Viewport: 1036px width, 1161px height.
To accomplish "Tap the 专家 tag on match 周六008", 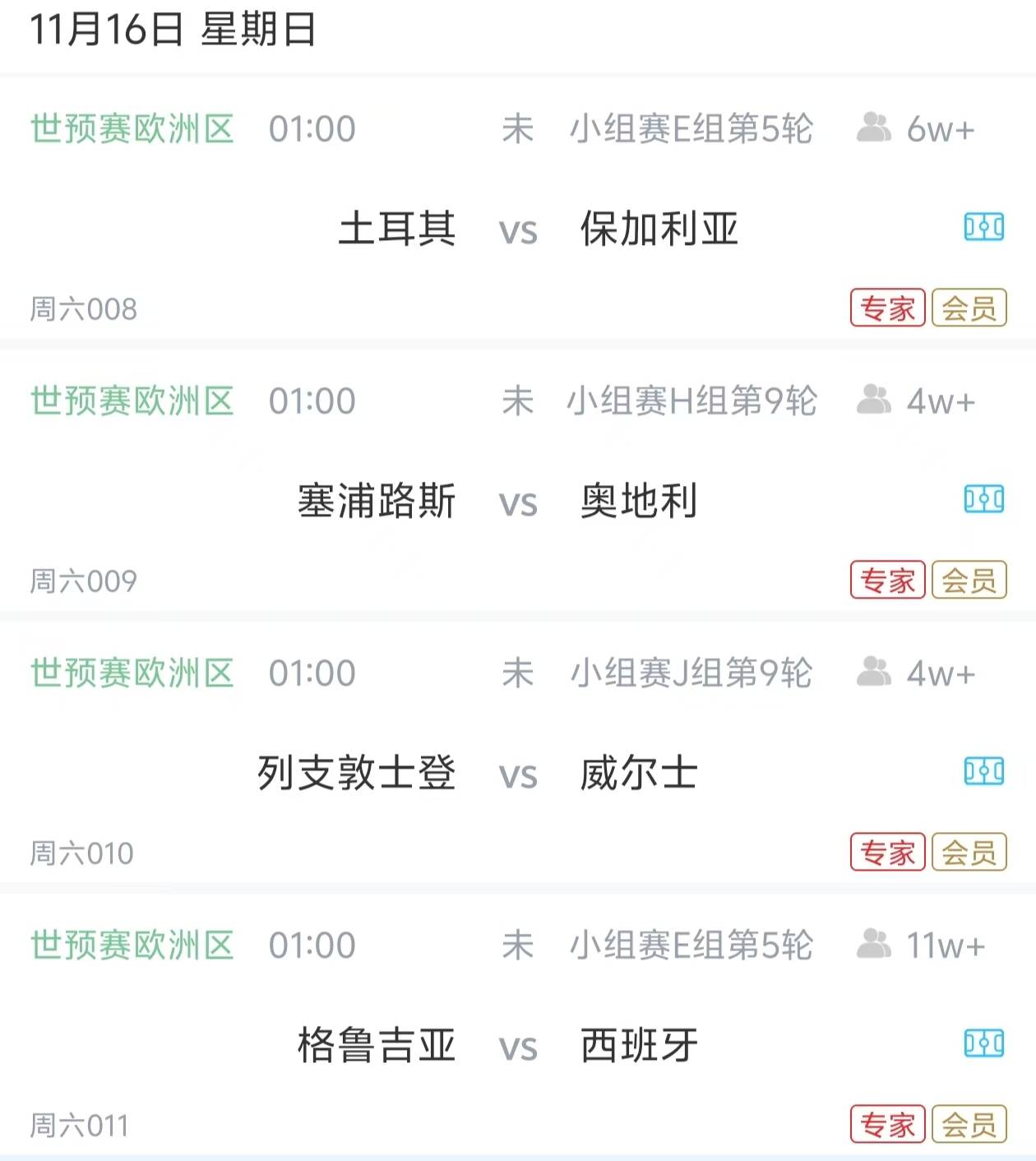I will (x=887, y=308).
